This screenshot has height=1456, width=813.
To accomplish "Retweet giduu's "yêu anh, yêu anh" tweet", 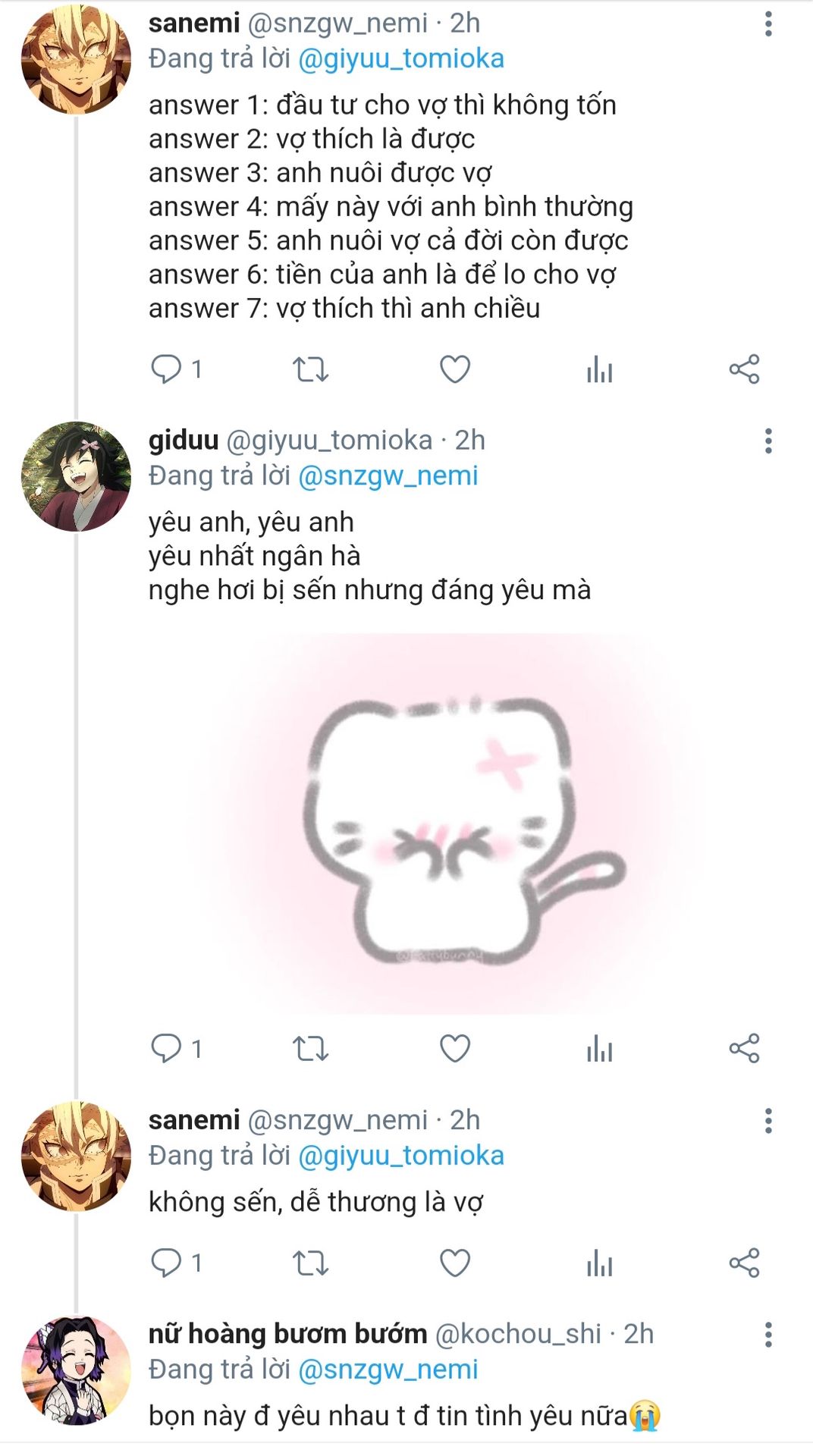I will [310, 1049].
